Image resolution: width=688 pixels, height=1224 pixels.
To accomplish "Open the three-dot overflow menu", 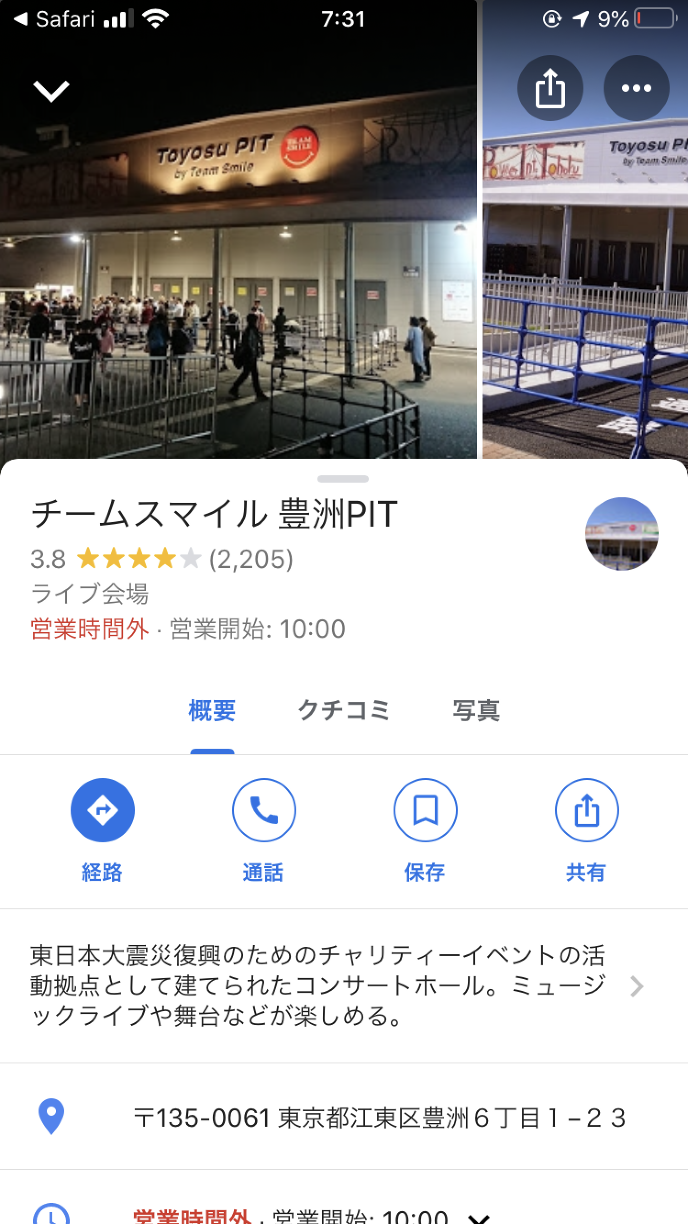I will tap(636, 89).
